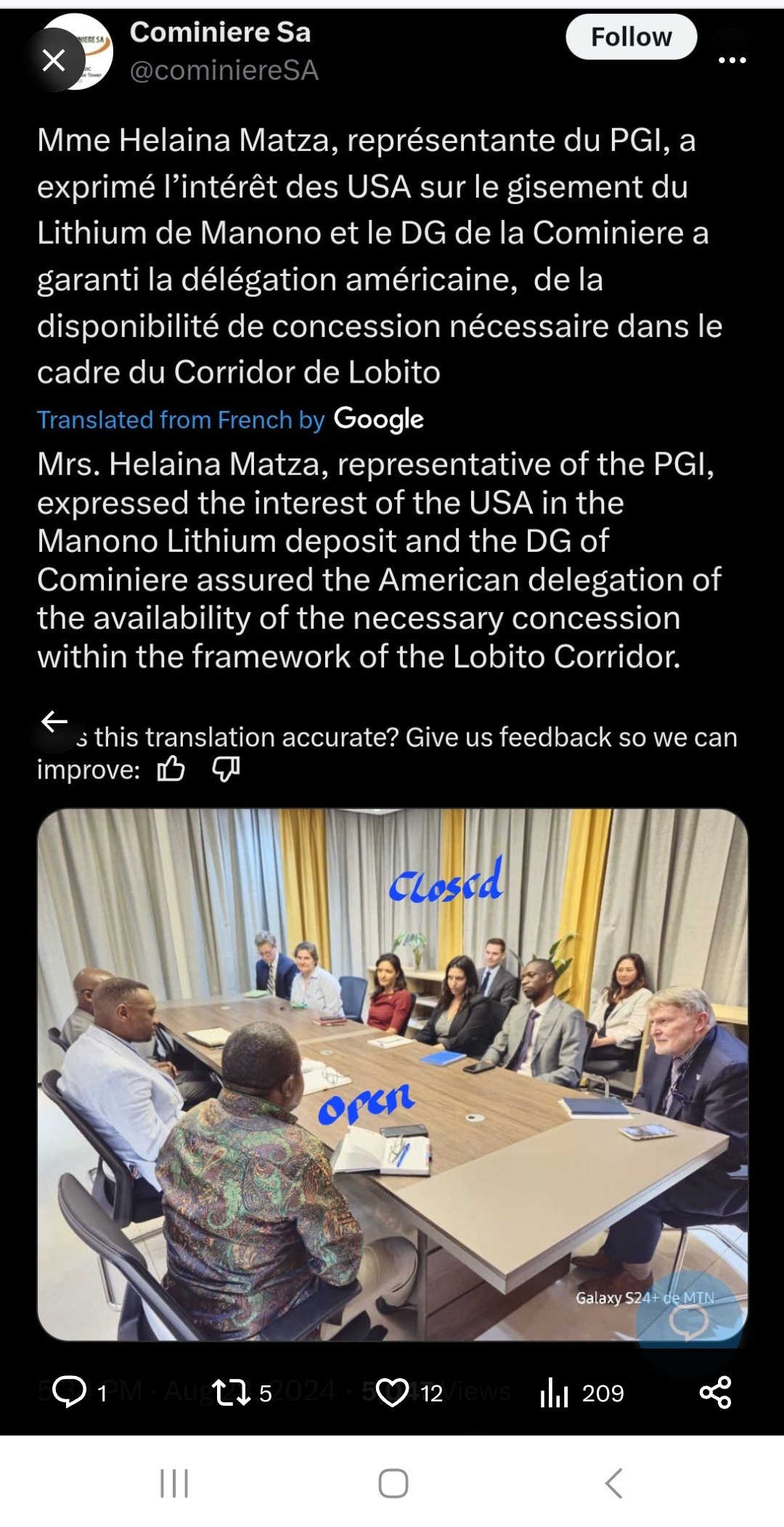Rate the translation with thumbs down

(226, 768)
